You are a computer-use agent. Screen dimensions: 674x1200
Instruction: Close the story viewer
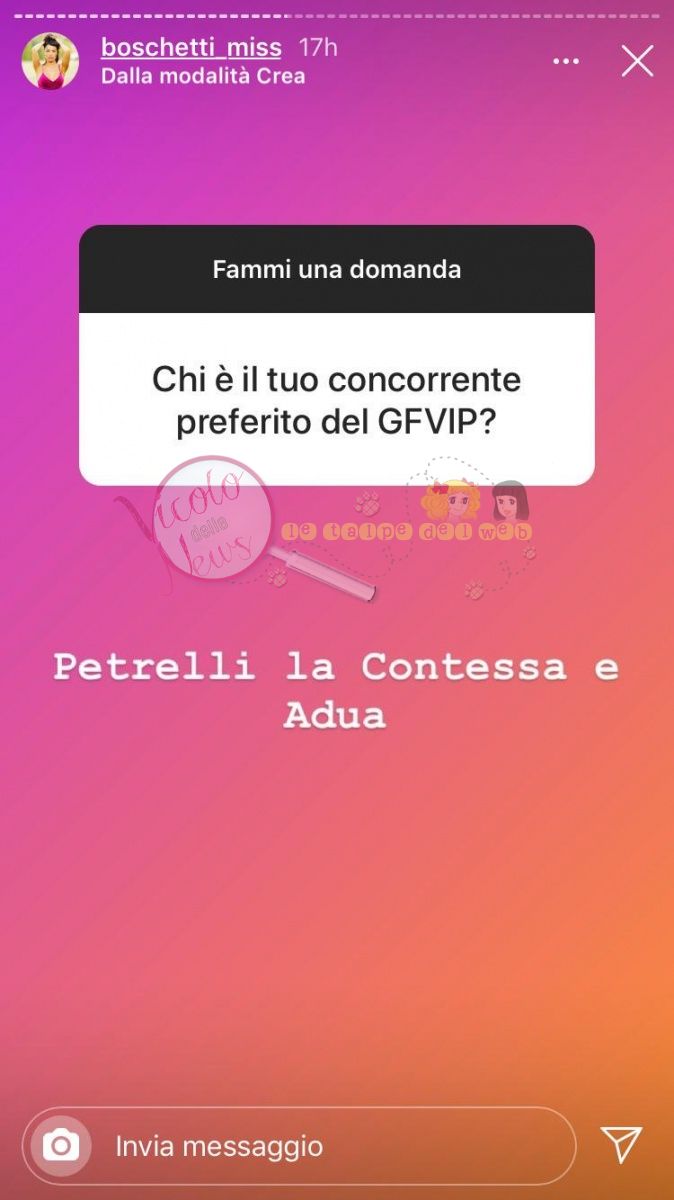(x=637, y=62)
